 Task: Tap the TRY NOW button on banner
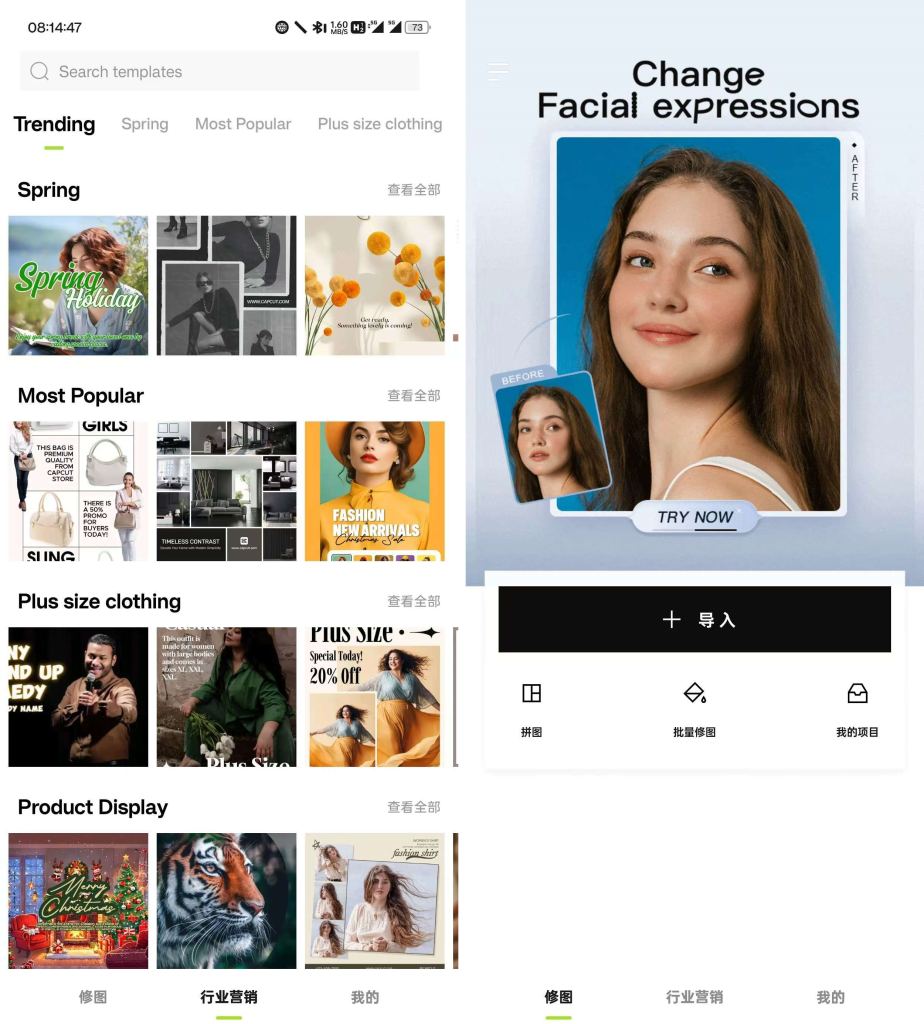point(696,517)
